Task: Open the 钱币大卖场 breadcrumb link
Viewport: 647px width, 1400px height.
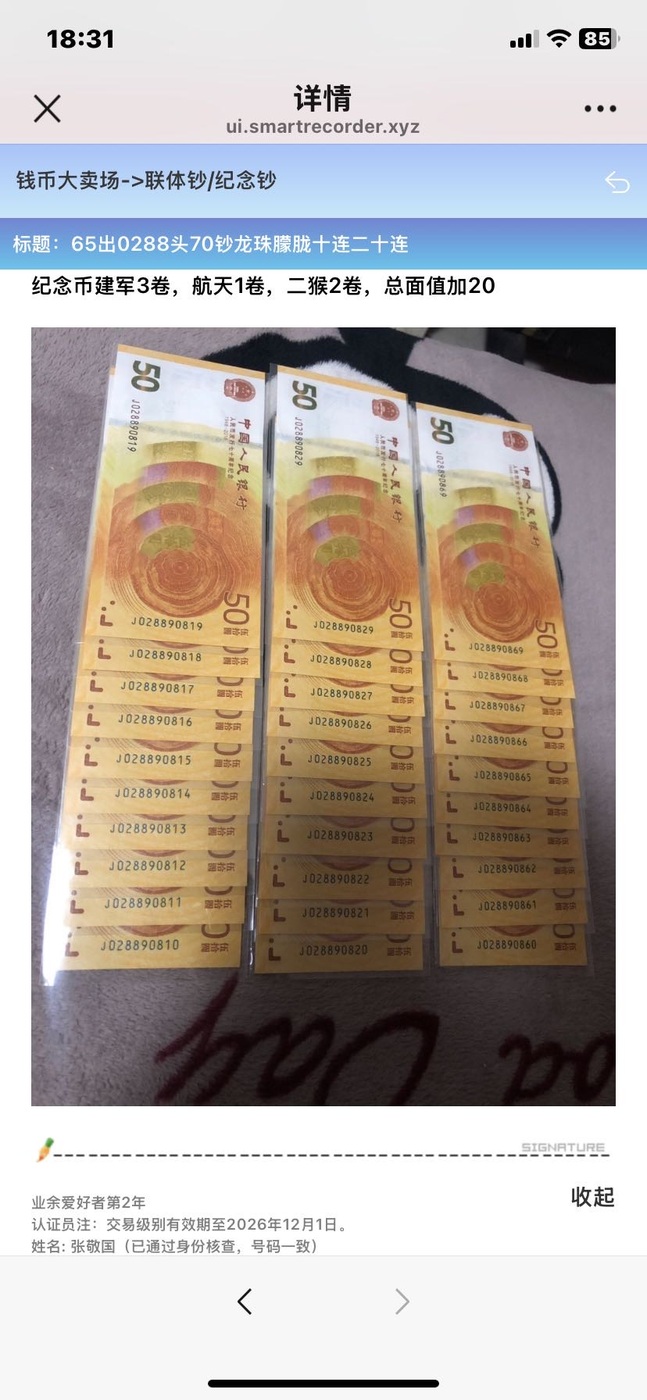Action: 65,181
